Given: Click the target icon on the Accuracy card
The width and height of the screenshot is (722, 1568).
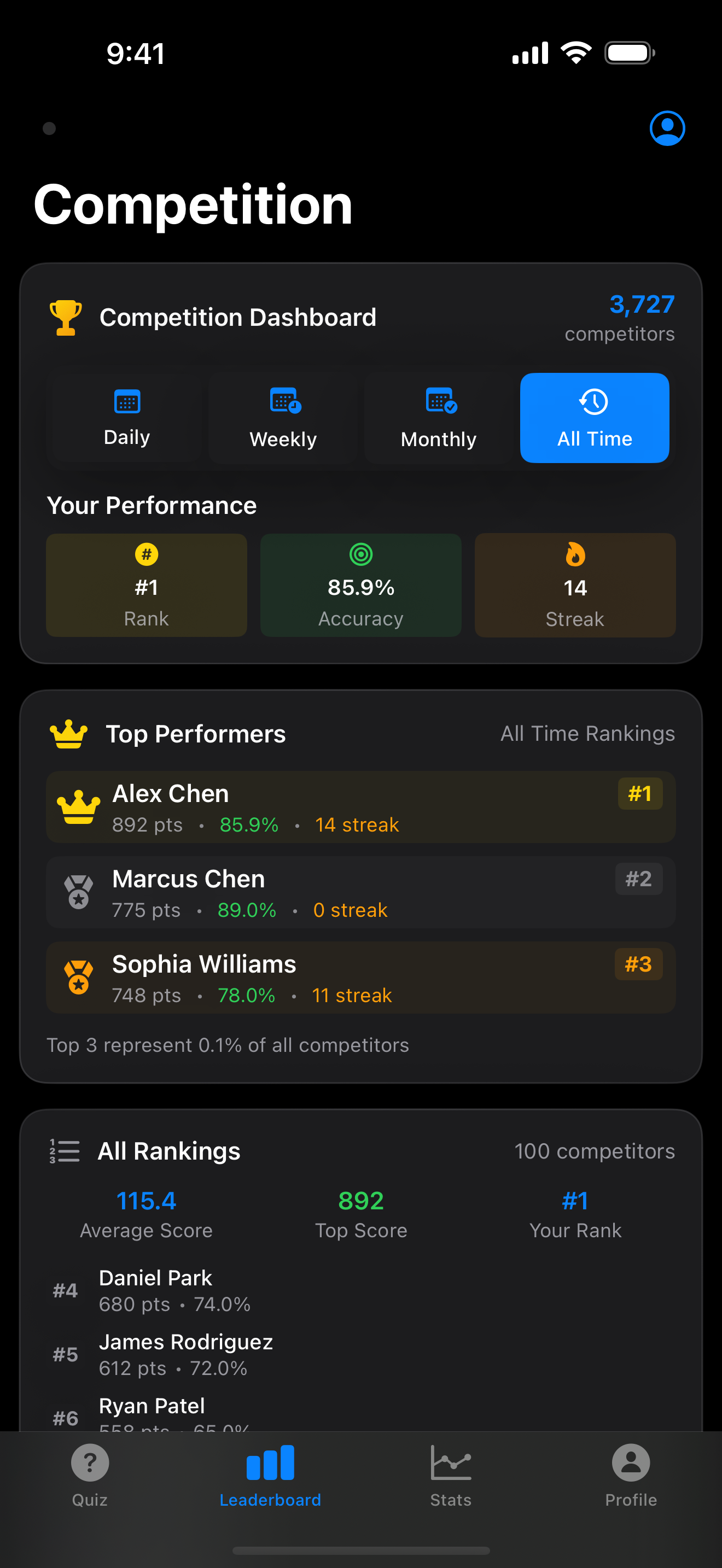Looking at the screenshot, I should point(360,554).
